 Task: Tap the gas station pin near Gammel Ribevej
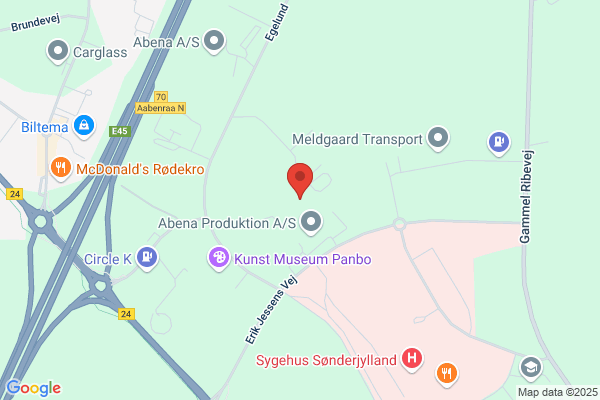point(499,143)
